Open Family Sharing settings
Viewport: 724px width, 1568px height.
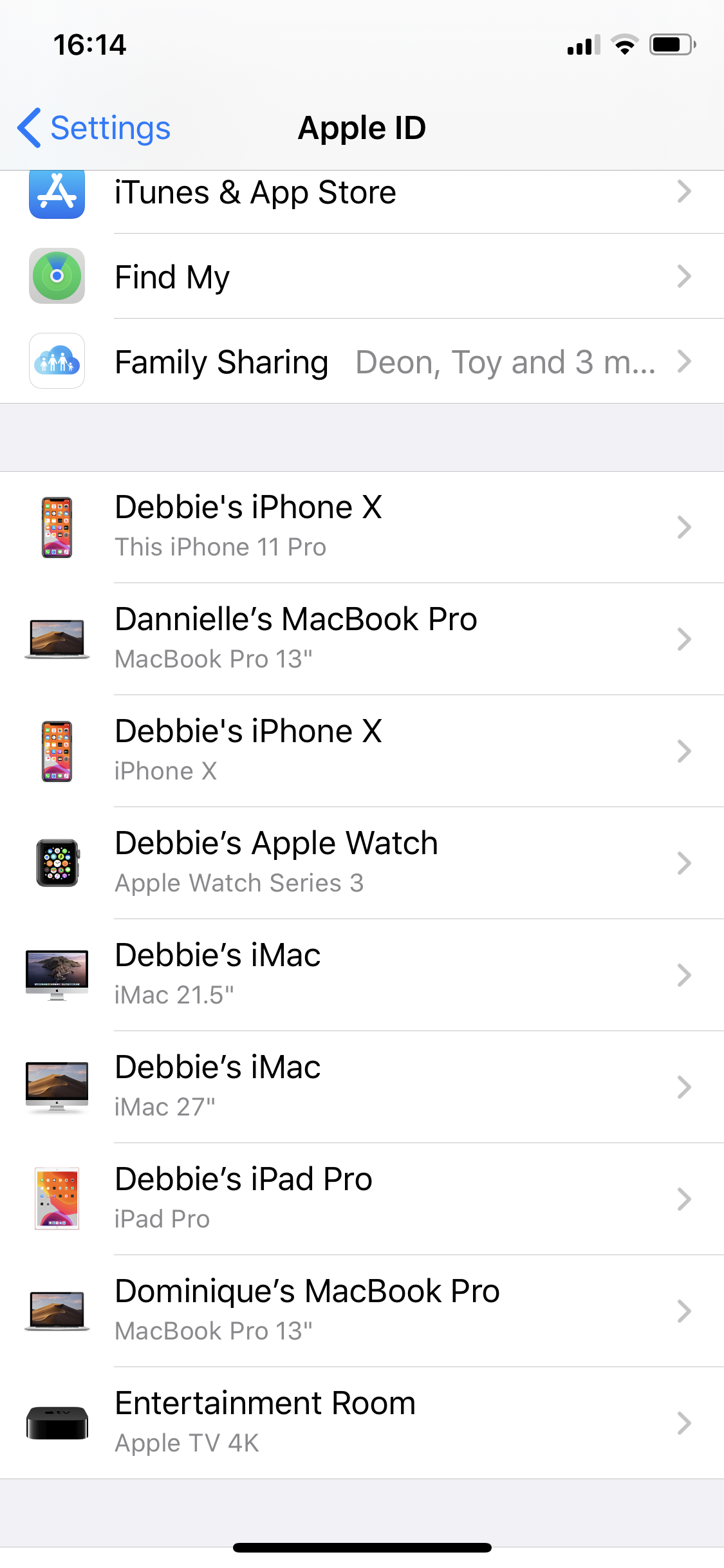coord(360,362)
